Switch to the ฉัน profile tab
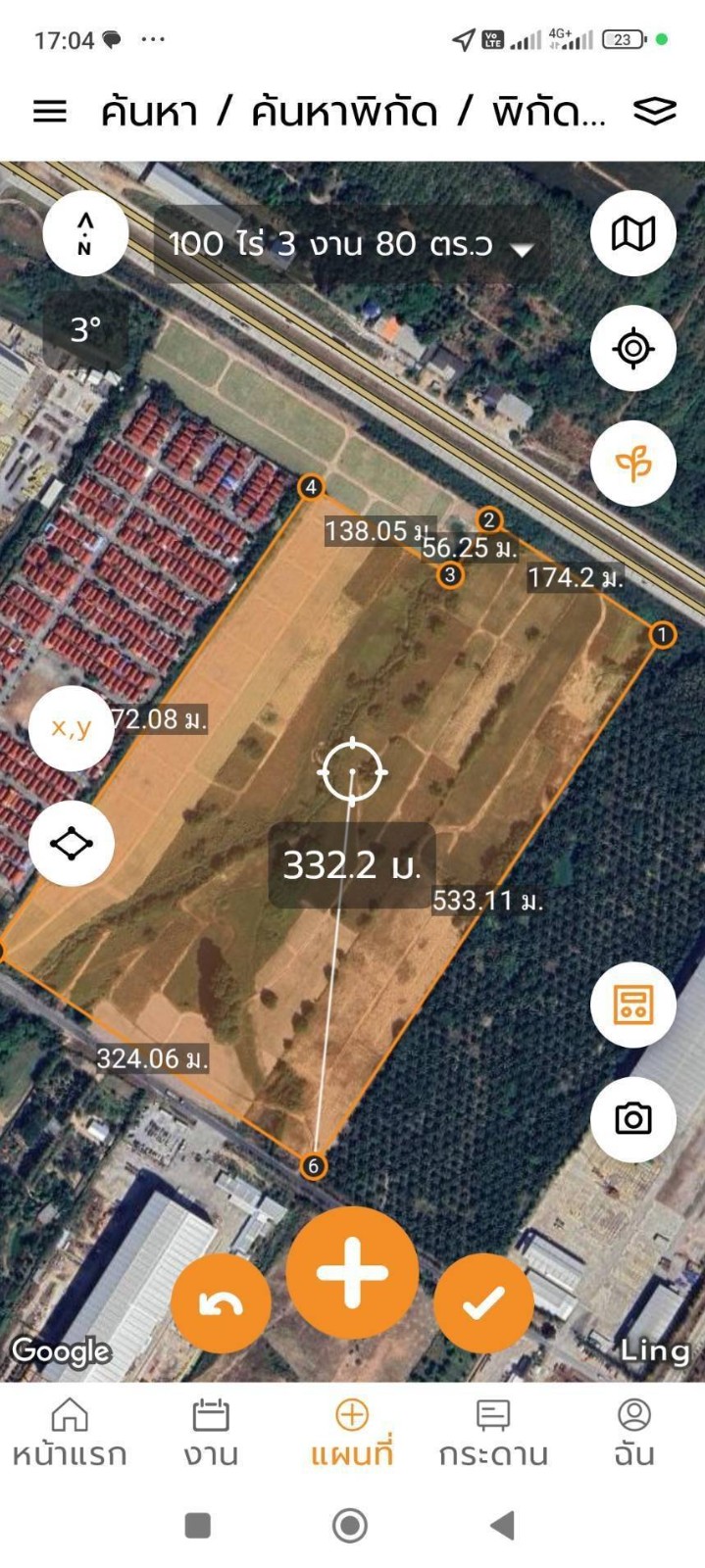705x1568 pixels. point(634,1432)
